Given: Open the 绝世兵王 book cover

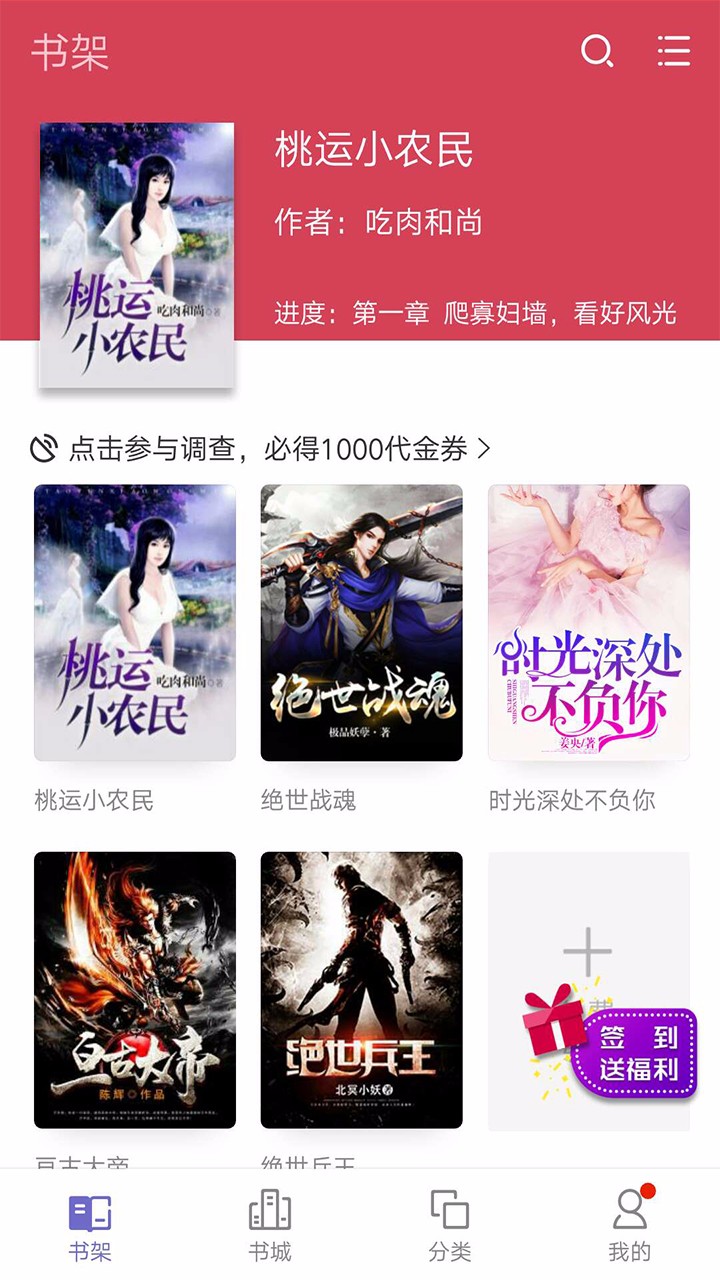Looking at the screenshot, I should pyautogui.click(x=361, y=989).
